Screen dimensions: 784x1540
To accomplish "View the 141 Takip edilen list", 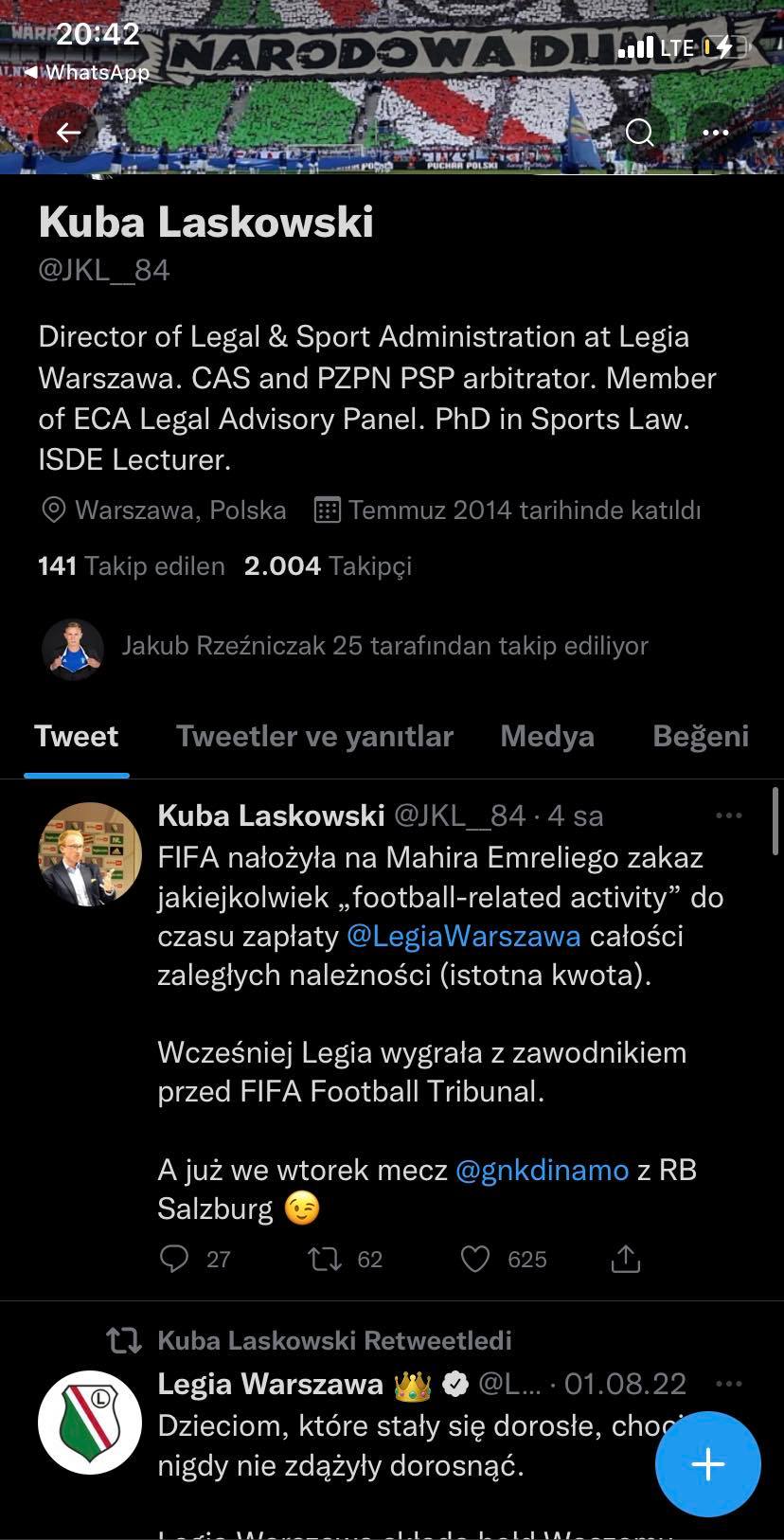I will [132, 566].
